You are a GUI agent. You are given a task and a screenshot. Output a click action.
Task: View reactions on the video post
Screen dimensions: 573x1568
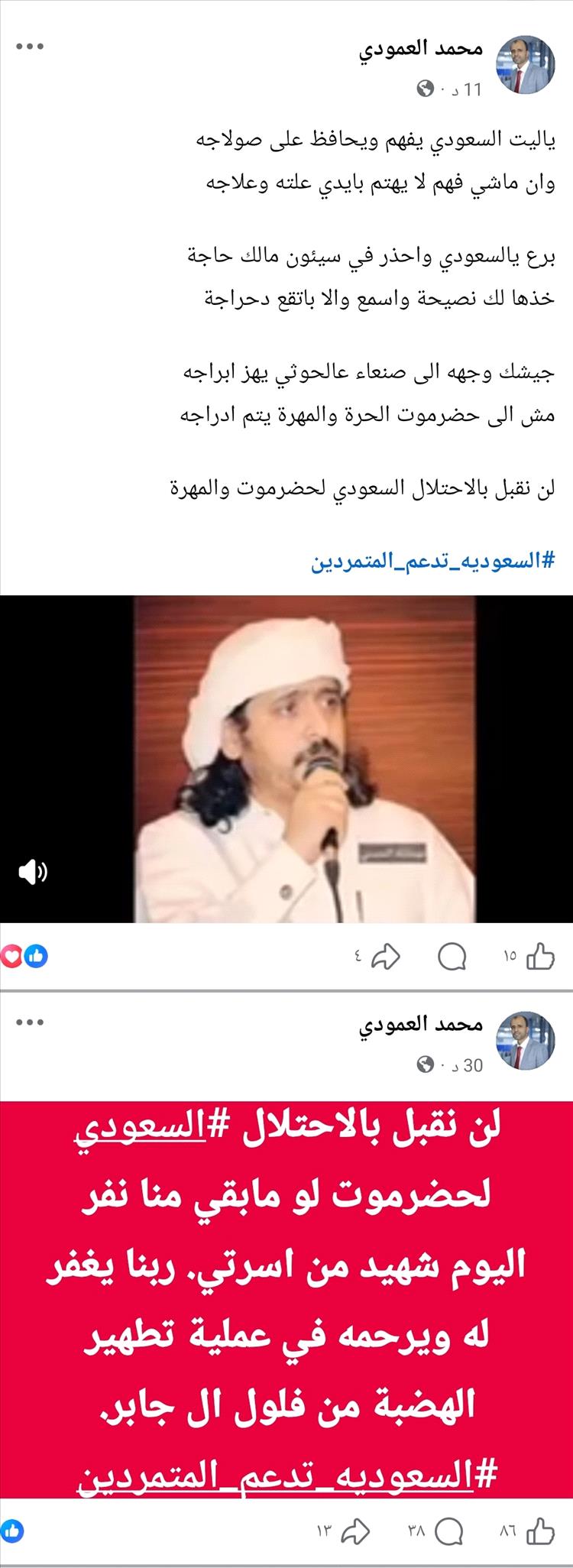23,955
